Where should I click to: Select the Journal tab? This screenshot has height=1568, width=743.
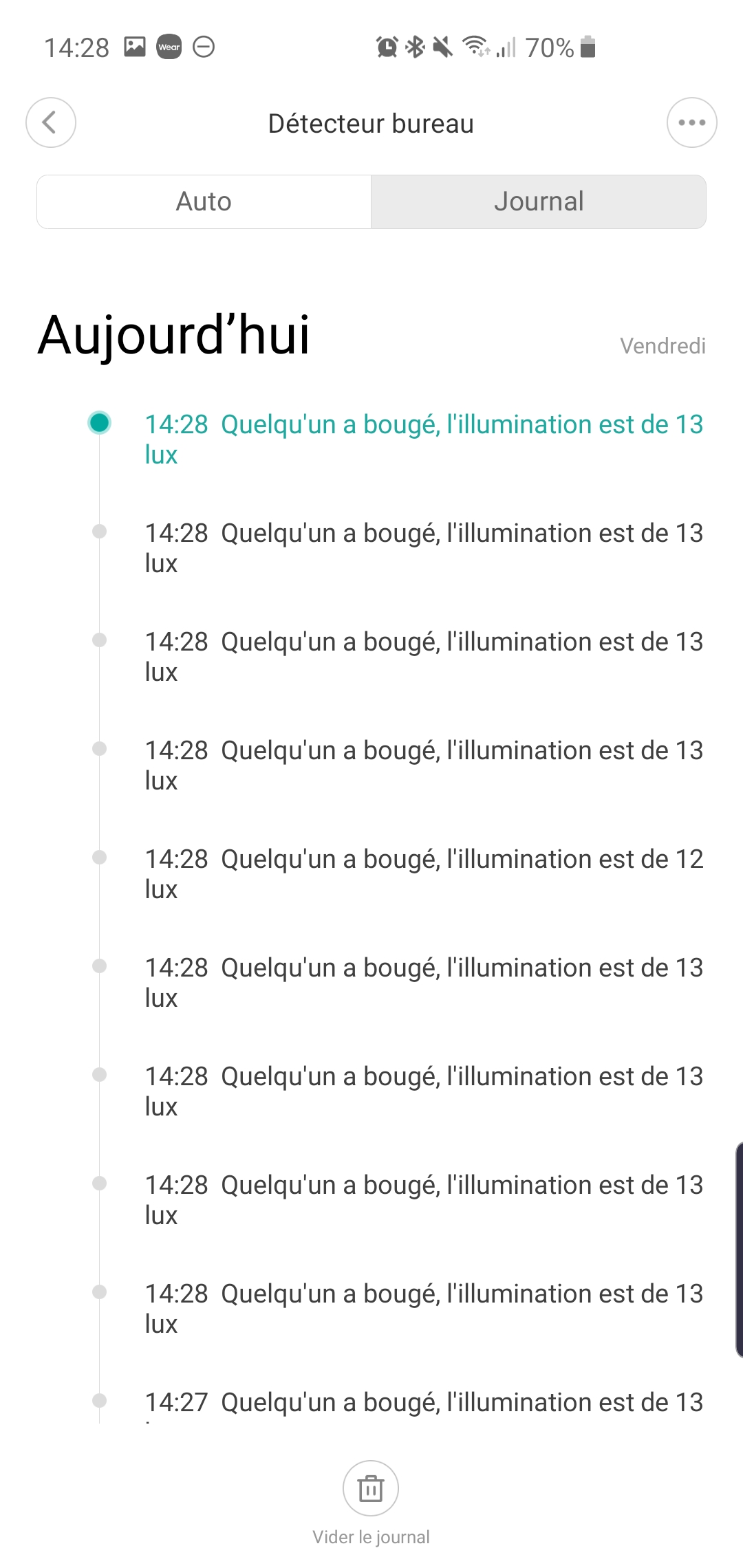coord(539,202)
